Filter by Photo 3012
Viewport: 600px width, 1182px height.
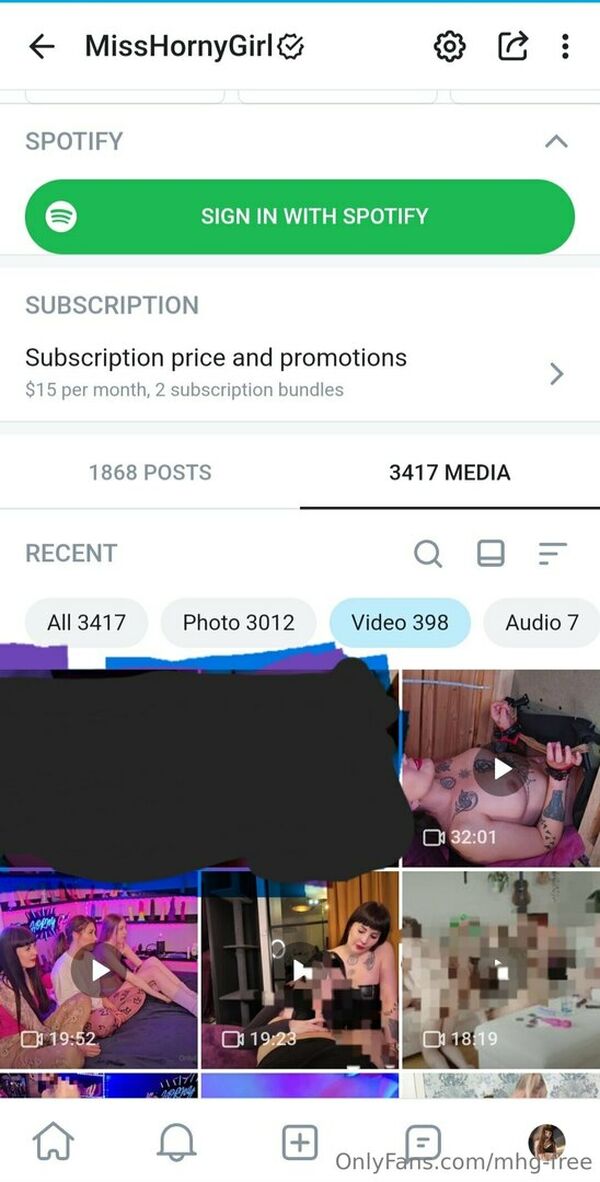pyautogui.click(x=238, y=622)
